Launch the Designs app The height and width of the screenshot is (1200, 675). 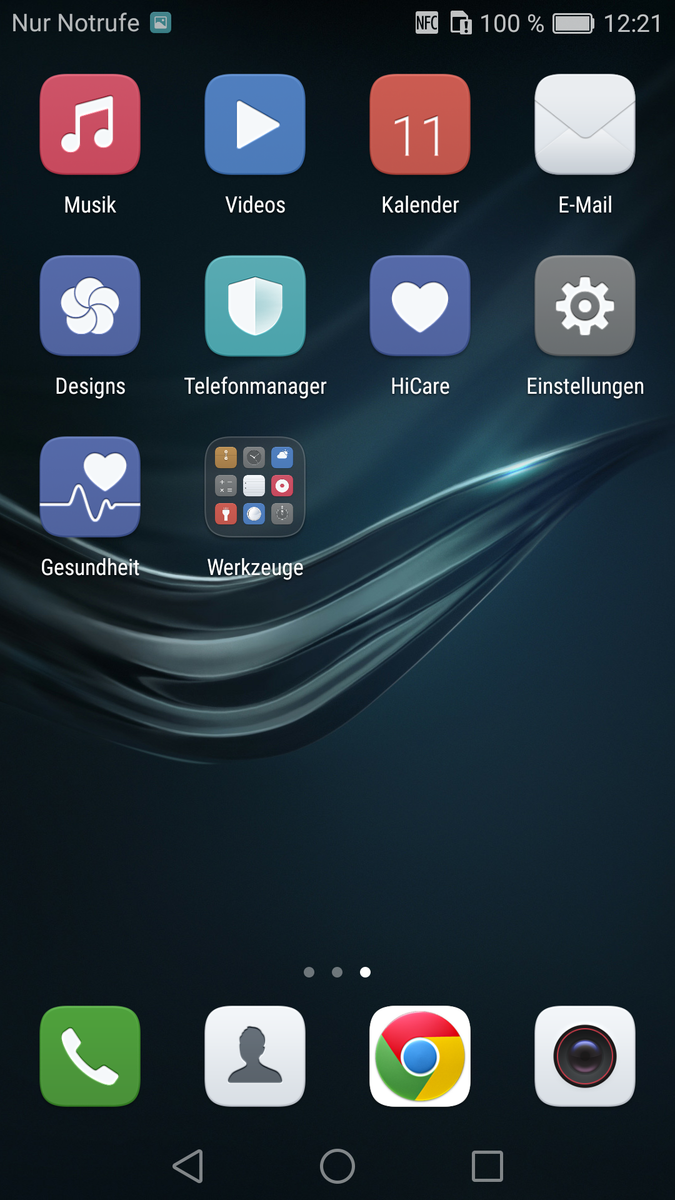(90, 306)
